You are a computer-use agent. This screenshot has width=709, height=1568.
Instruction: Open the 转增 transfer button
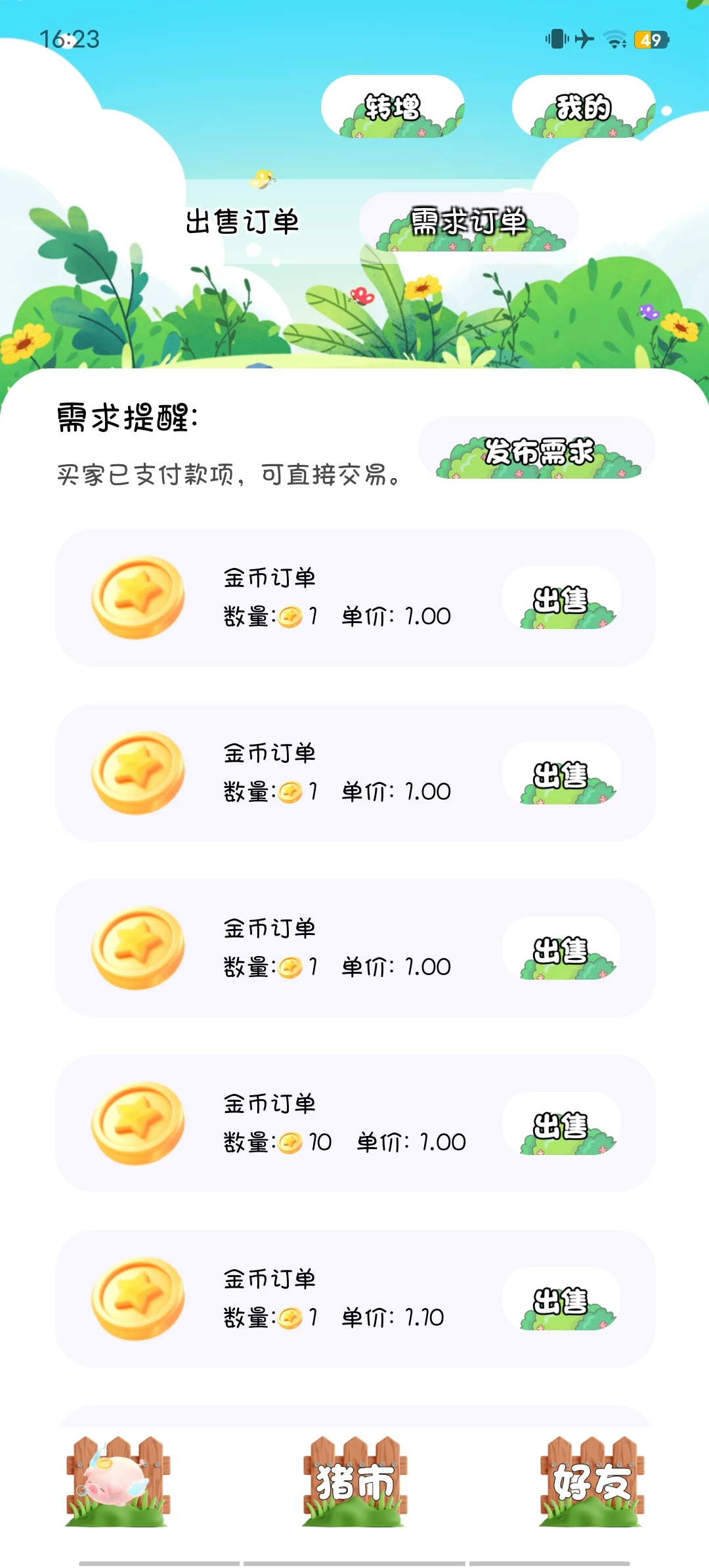coord(393,107)
